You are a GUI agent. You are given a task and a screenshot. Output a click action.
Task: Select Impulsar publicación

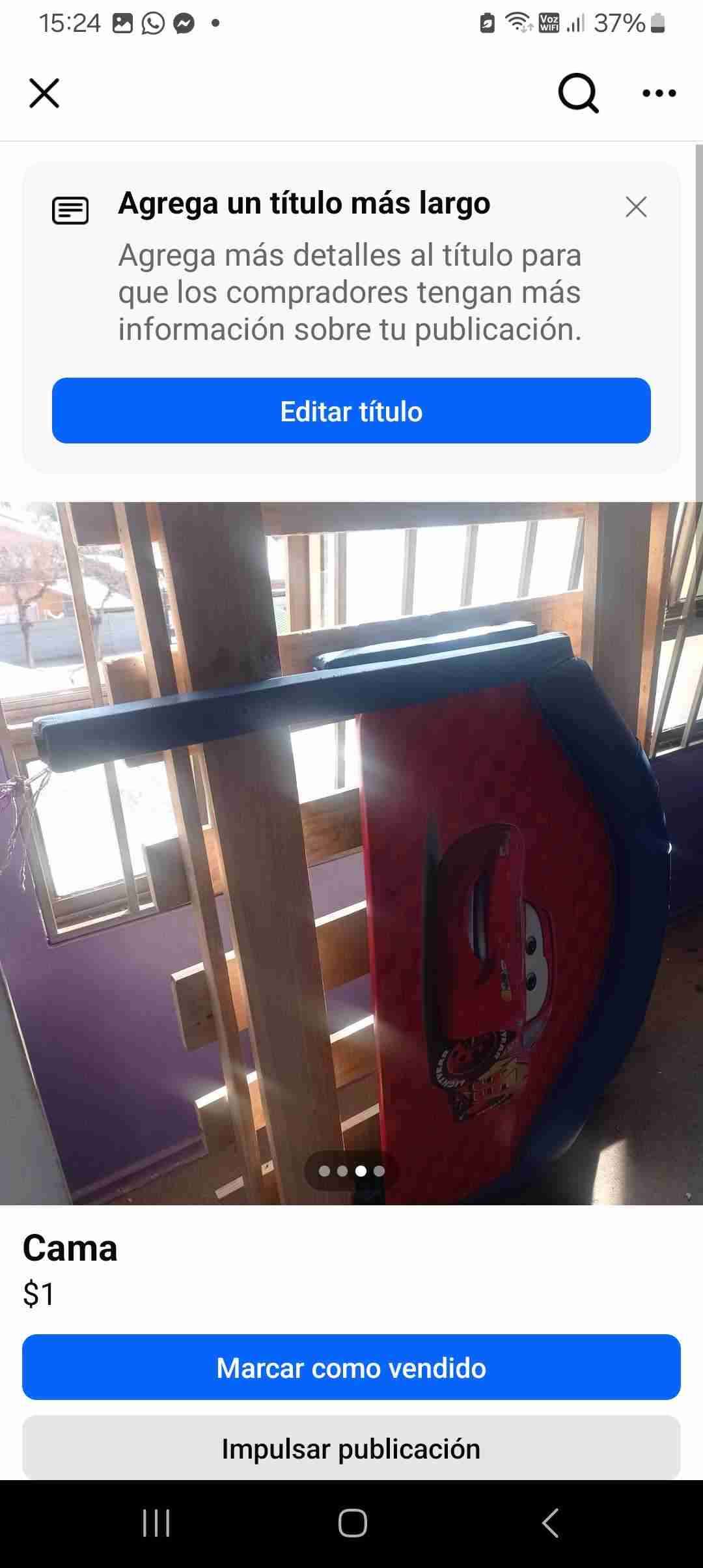(x=351, y=1449)
